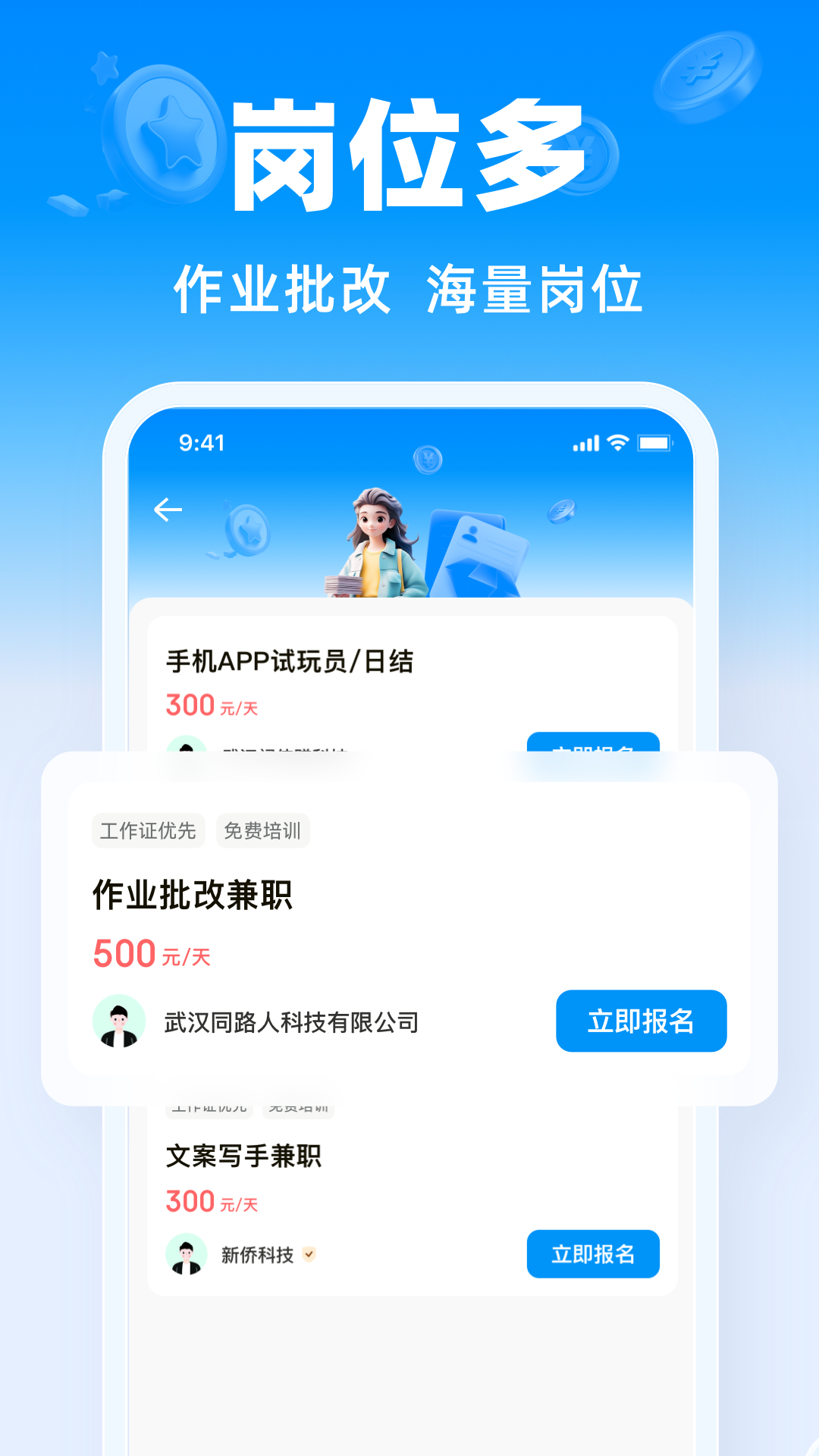Select the 免费培训 tag
This screenshot has width=819, height=1456.
262,830
